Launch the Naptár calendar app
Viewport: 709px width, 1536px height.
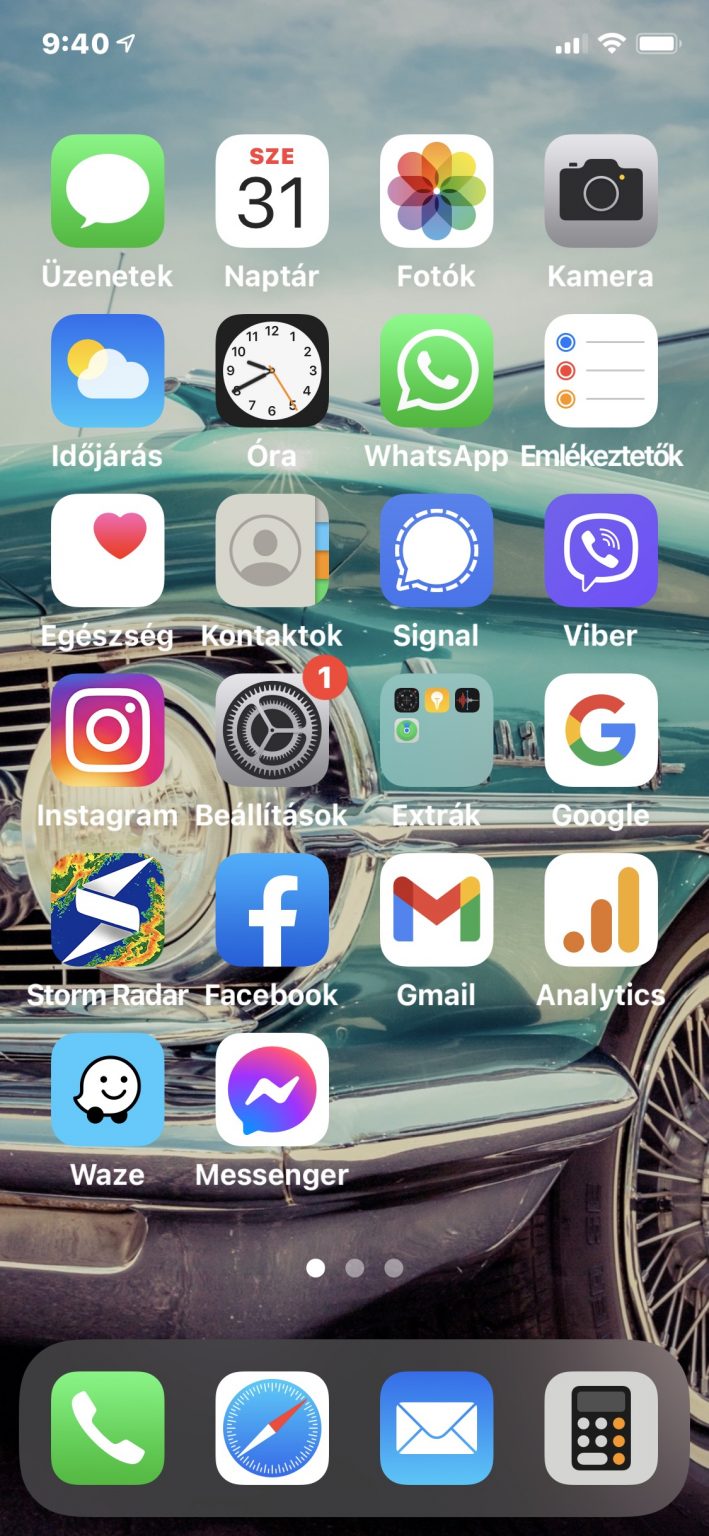(x=272, y=191)
